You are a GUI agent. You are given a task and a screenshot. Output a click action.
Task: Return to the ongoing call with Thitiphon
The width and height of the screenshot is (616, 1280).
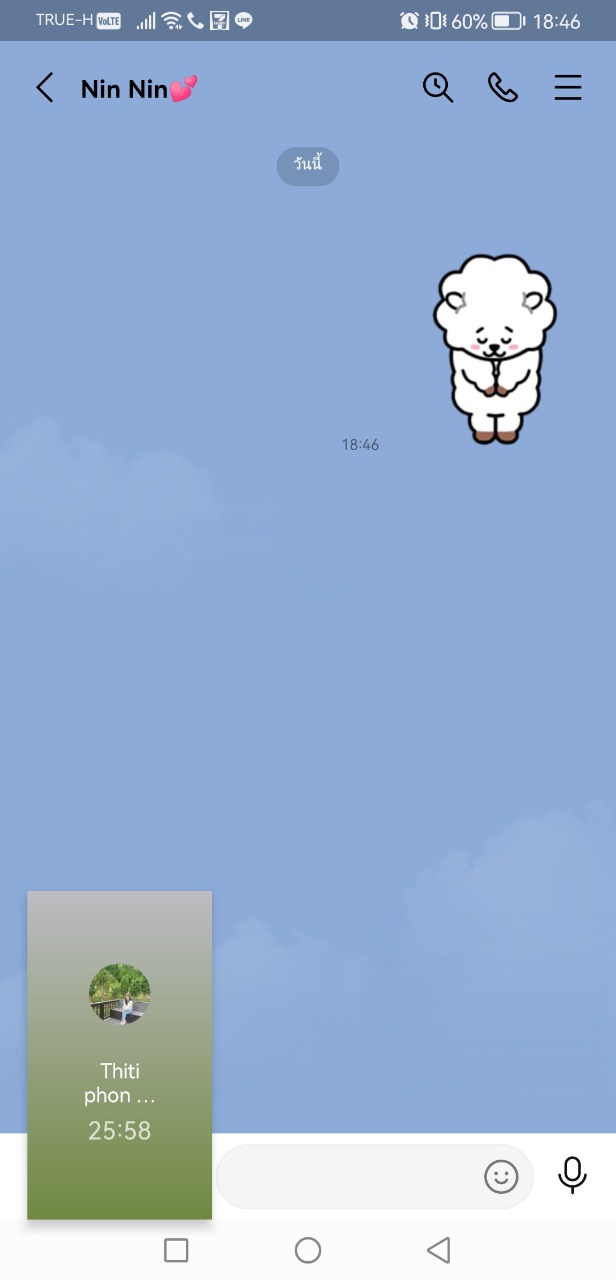tap(119, 1054)
